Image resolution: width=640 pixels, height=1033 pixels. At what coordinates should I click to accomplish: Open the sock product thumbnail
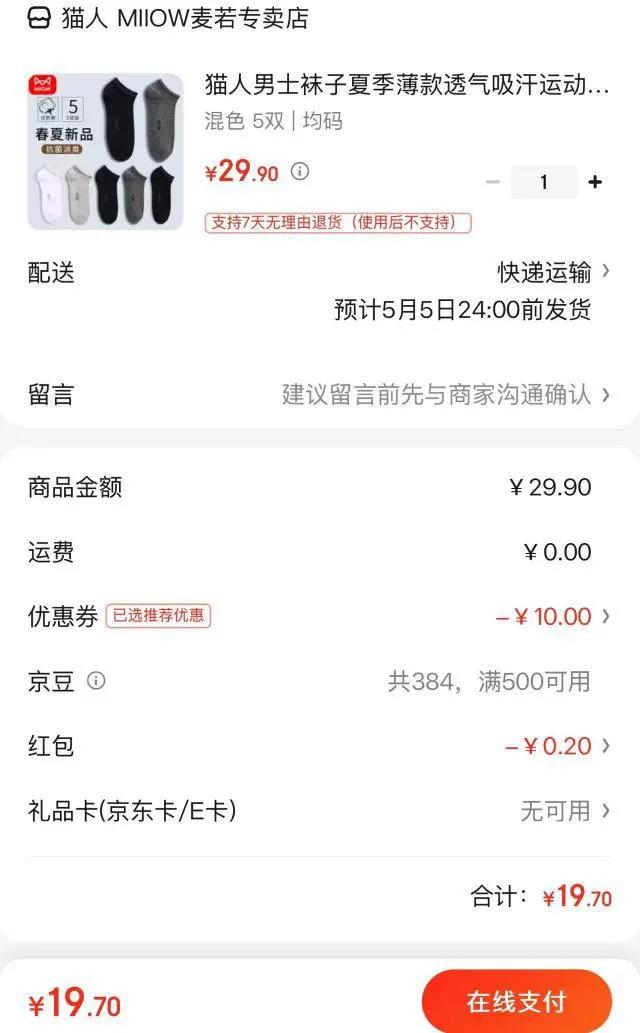pyautogui.click(x=105, y=152)
